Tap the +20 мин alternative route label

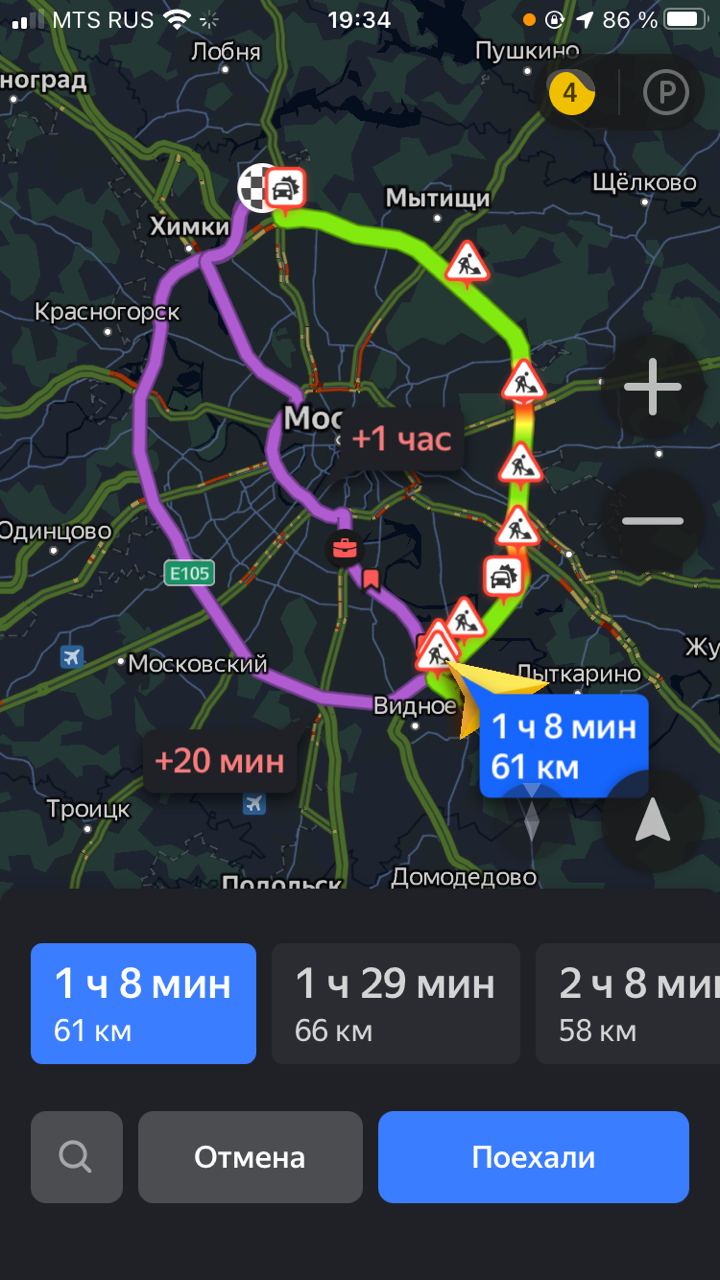click(x=219, y=762)
